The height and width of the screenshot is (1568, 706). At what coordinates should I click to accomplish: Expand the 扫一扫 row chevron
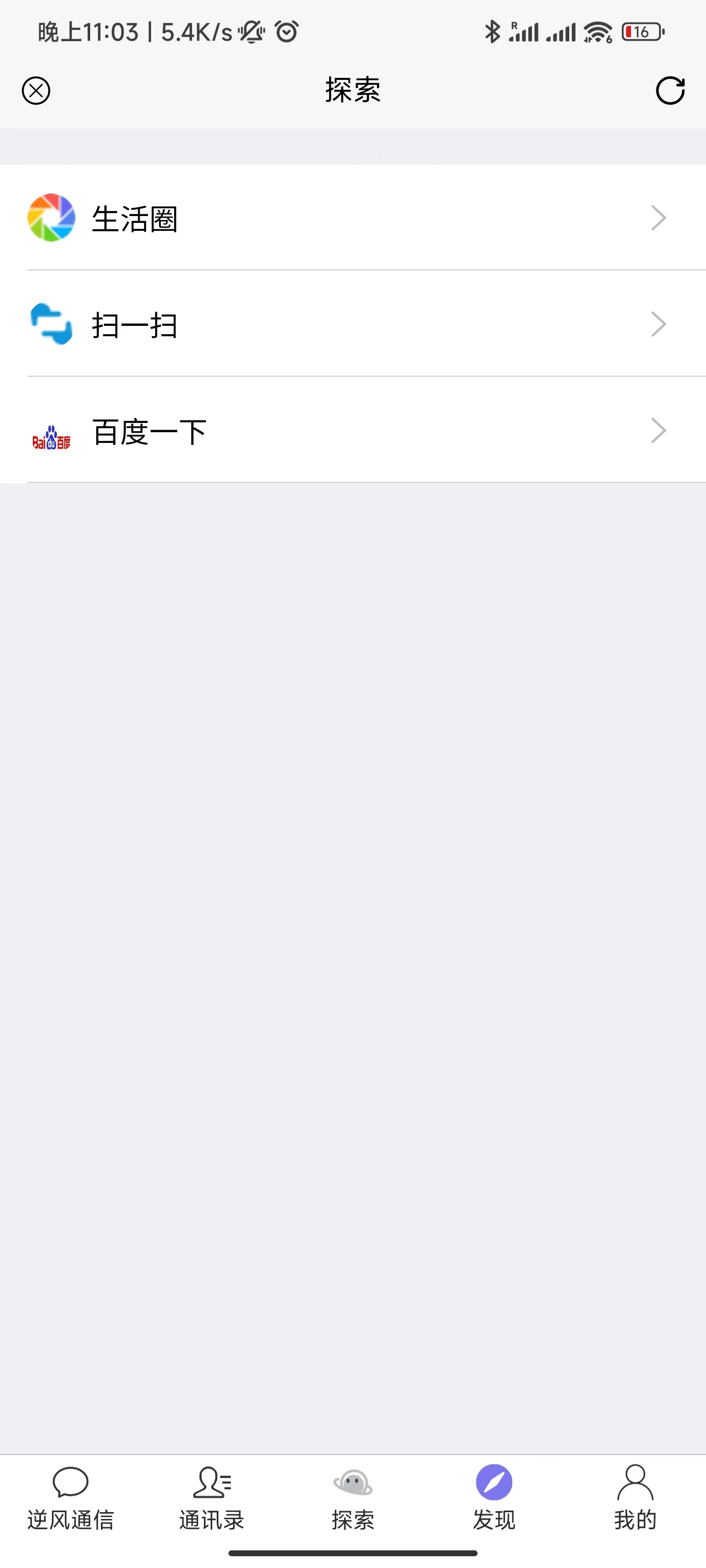tap(658, 323)
